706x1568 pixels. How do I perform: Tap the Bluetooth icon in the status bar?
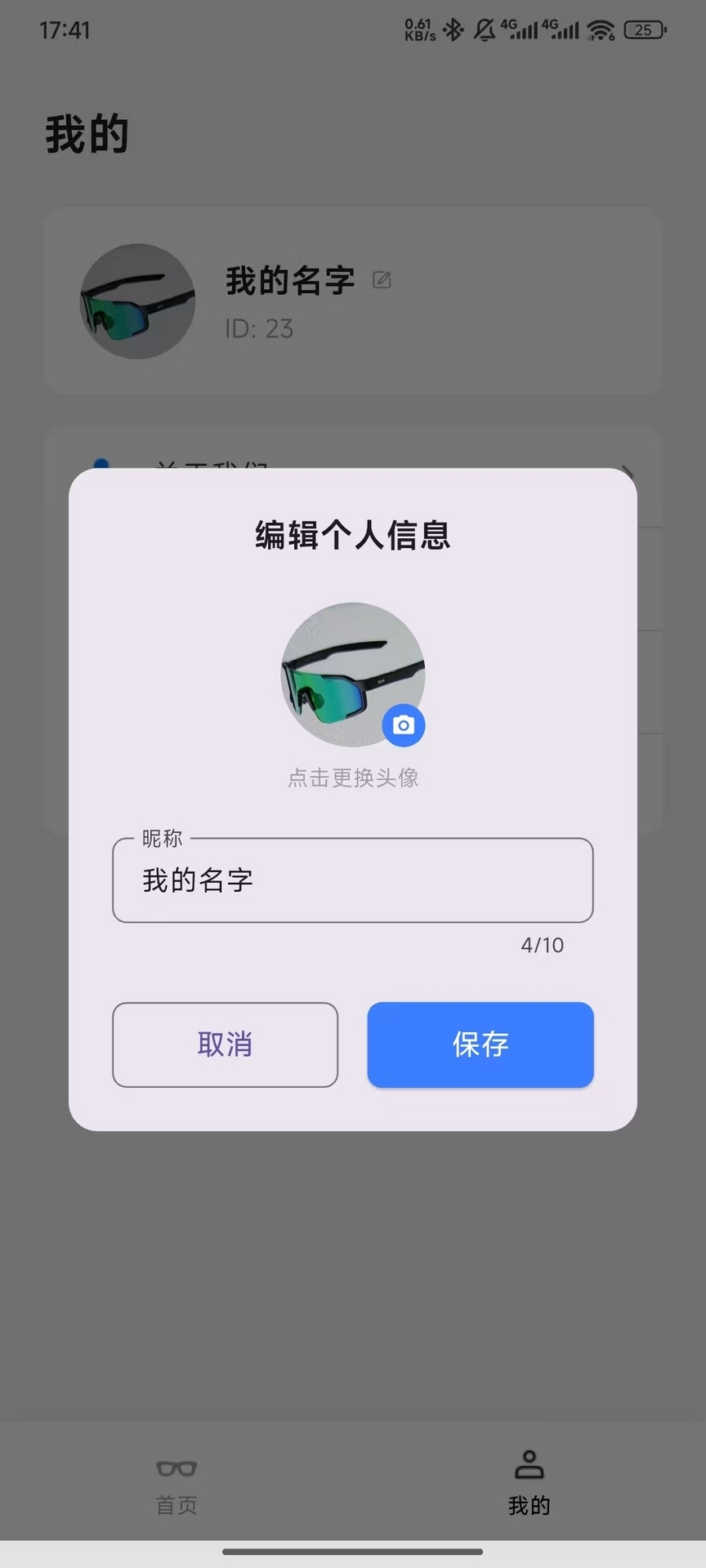pyautogui.click(x=453, y=29)
